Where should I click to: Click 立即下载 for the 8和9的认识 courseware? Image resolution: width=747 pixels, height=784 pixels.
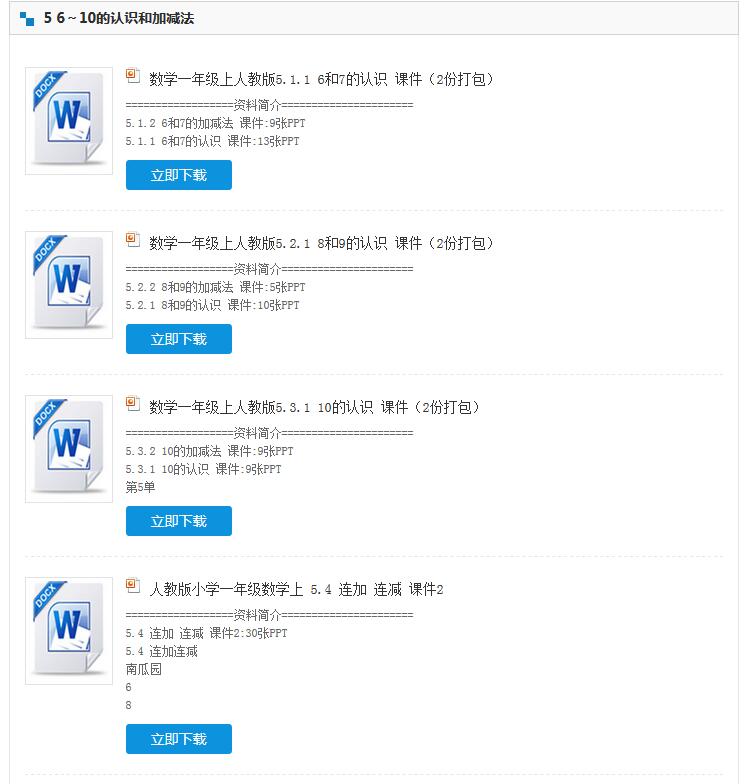click(178, 338)
